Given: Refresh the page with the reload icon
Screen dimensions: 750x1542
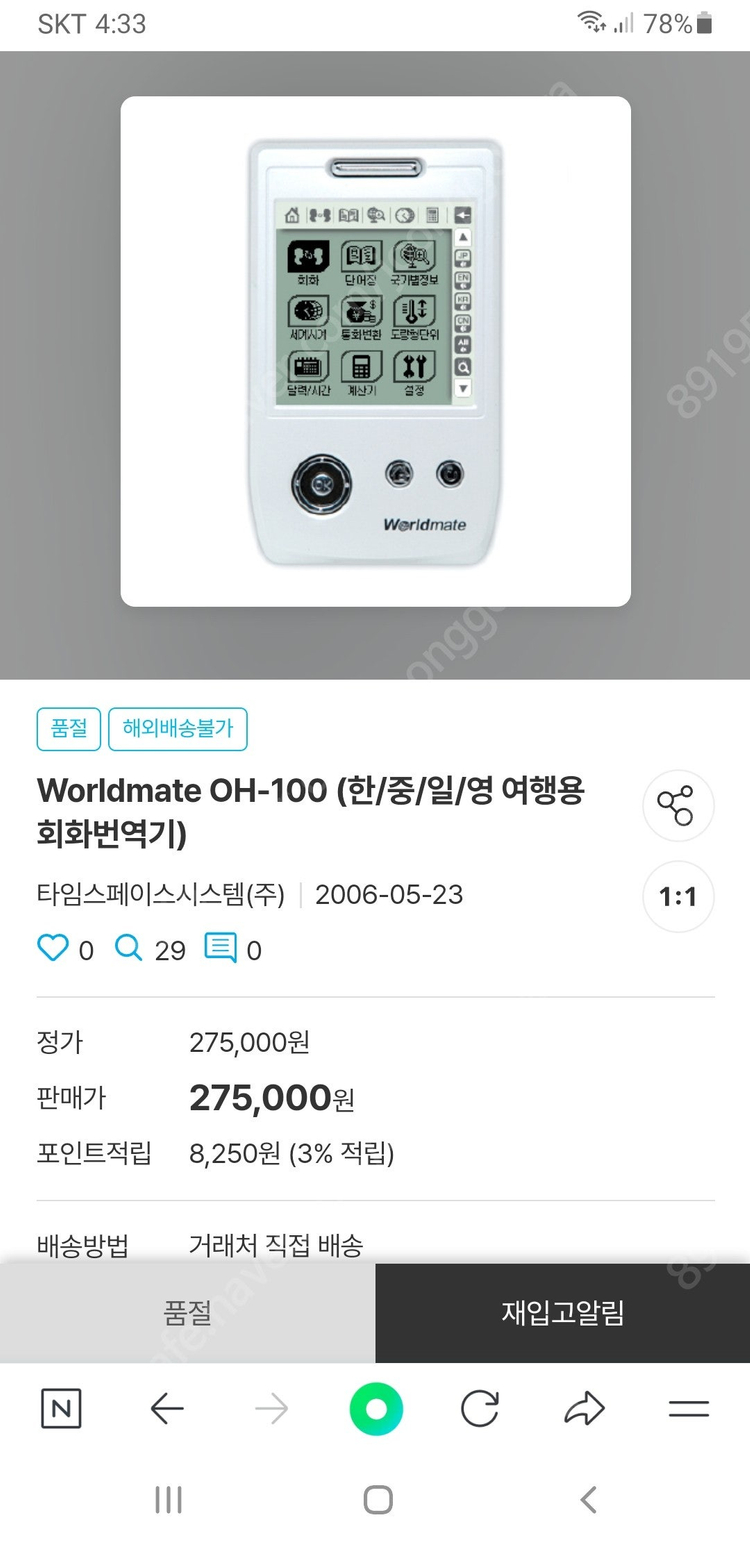Looking at the screenshot, I should click(x=482, y=1408).
